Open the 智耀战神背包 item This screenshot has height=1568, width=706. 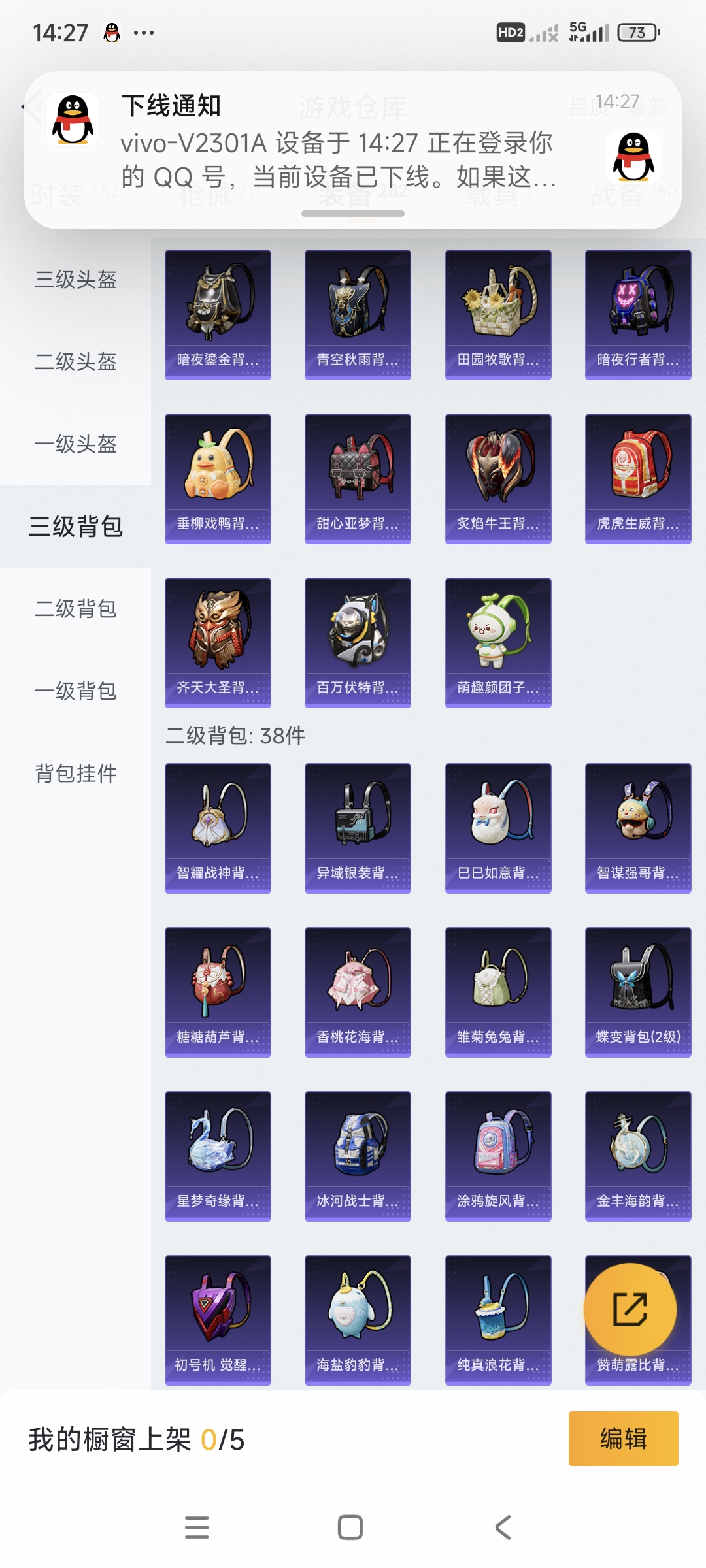coord(218,828)
